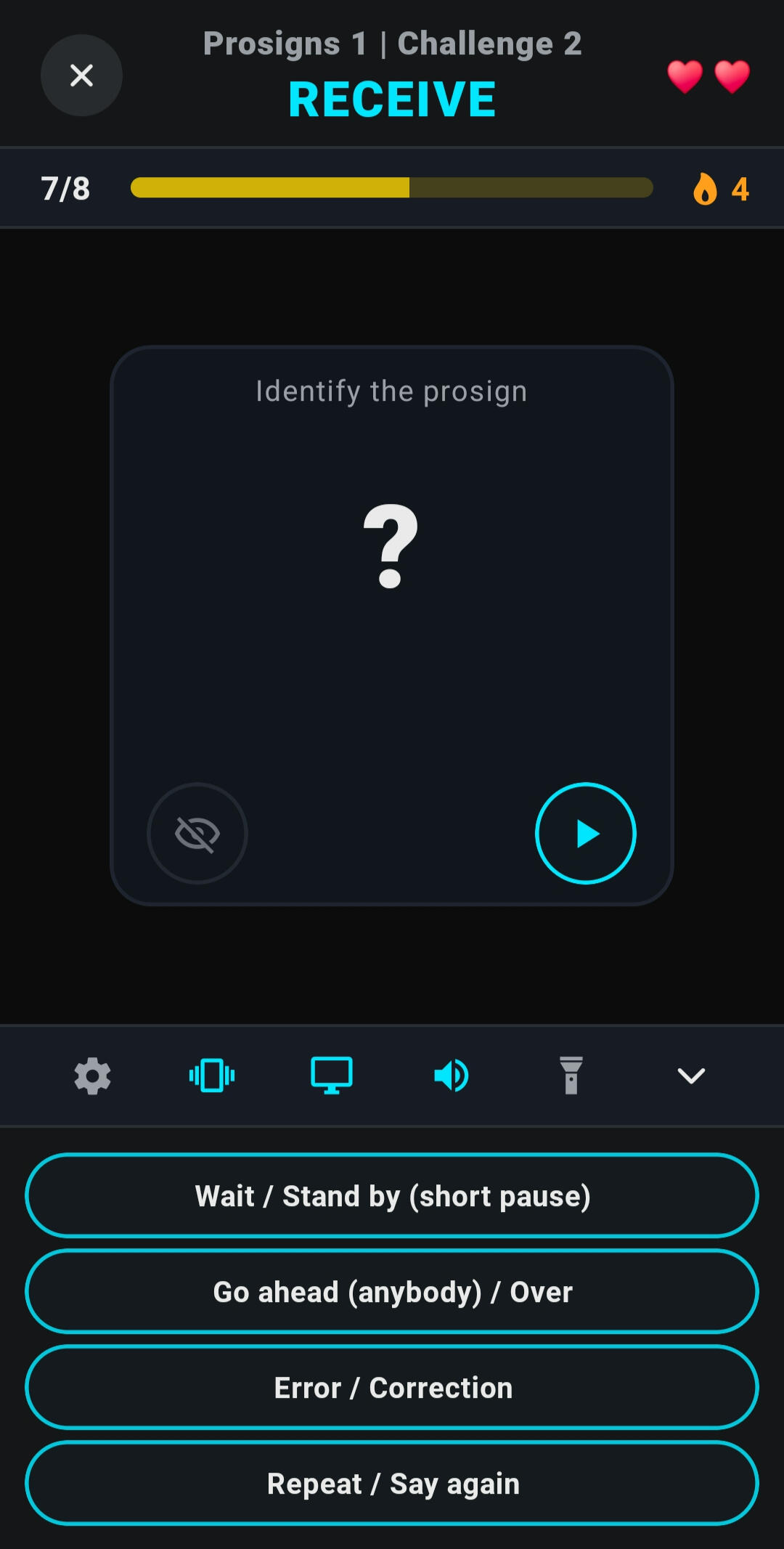This screenshot has height=1549, width=784.
Task: Collapse the toolbar with the chevron
Action: (690, 1076)
